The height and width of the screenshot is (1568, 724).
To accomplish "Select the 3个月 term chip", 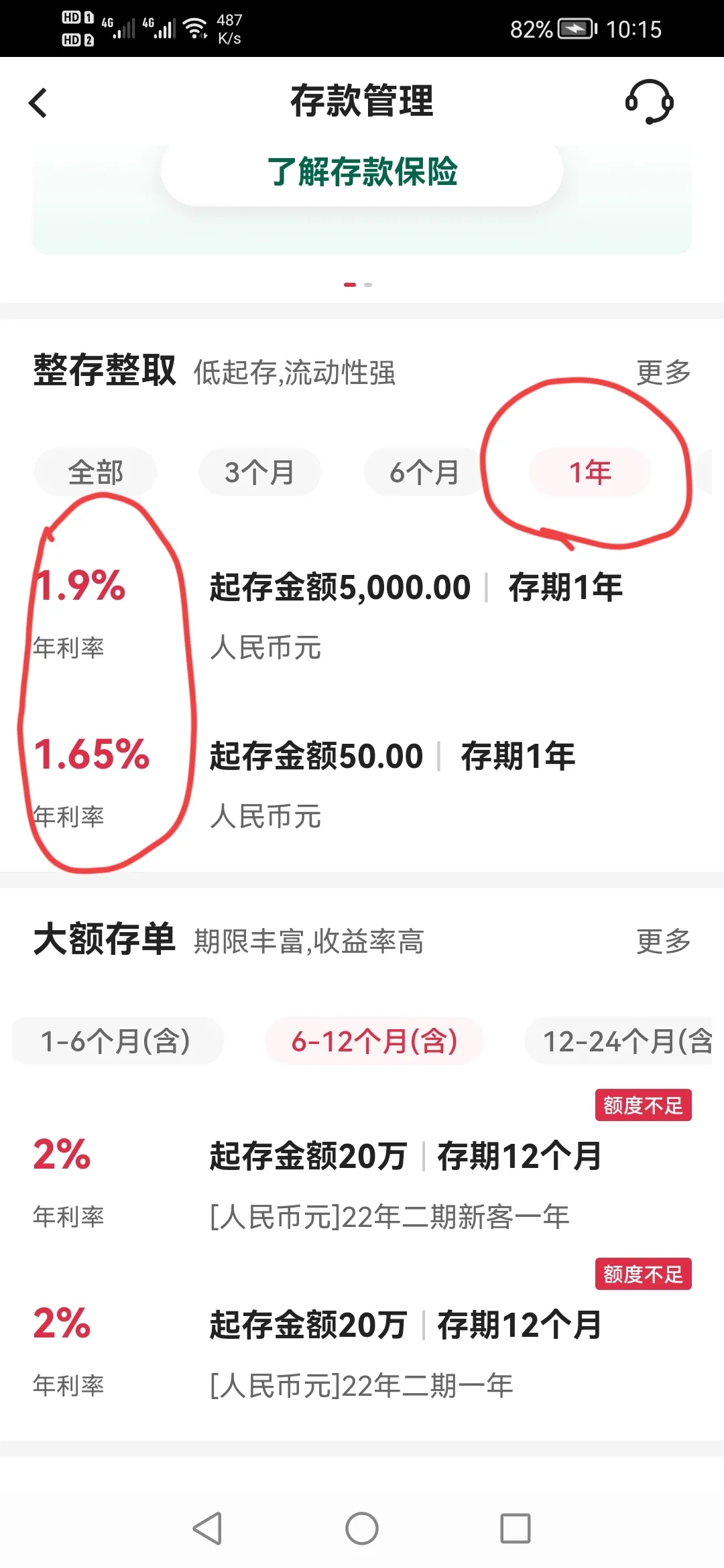I will 259,472.
